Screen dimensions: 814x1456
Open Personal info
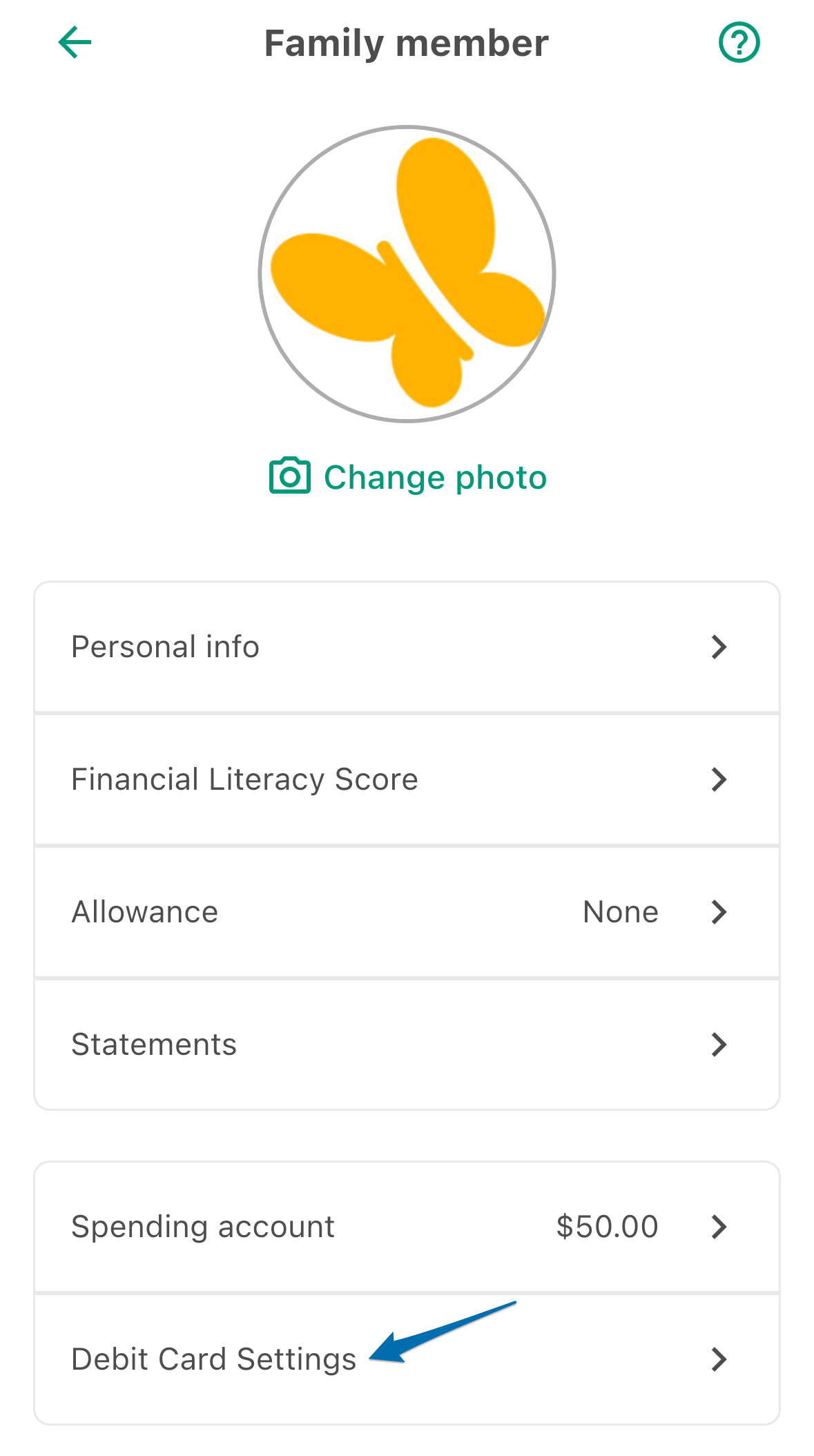pos(407,647)
